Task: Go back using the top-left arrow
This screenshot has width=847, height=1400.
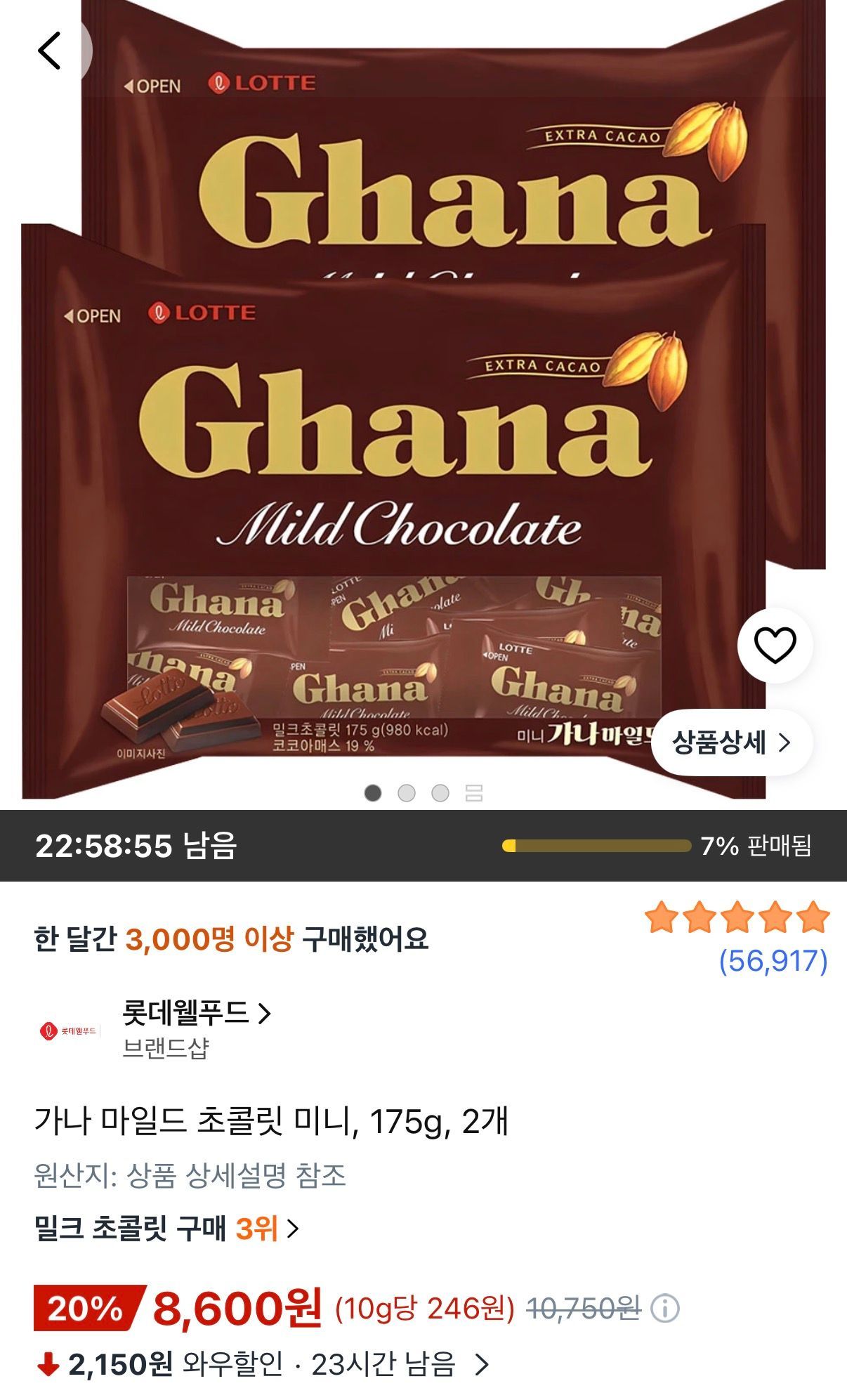Action: coord(49,51)
